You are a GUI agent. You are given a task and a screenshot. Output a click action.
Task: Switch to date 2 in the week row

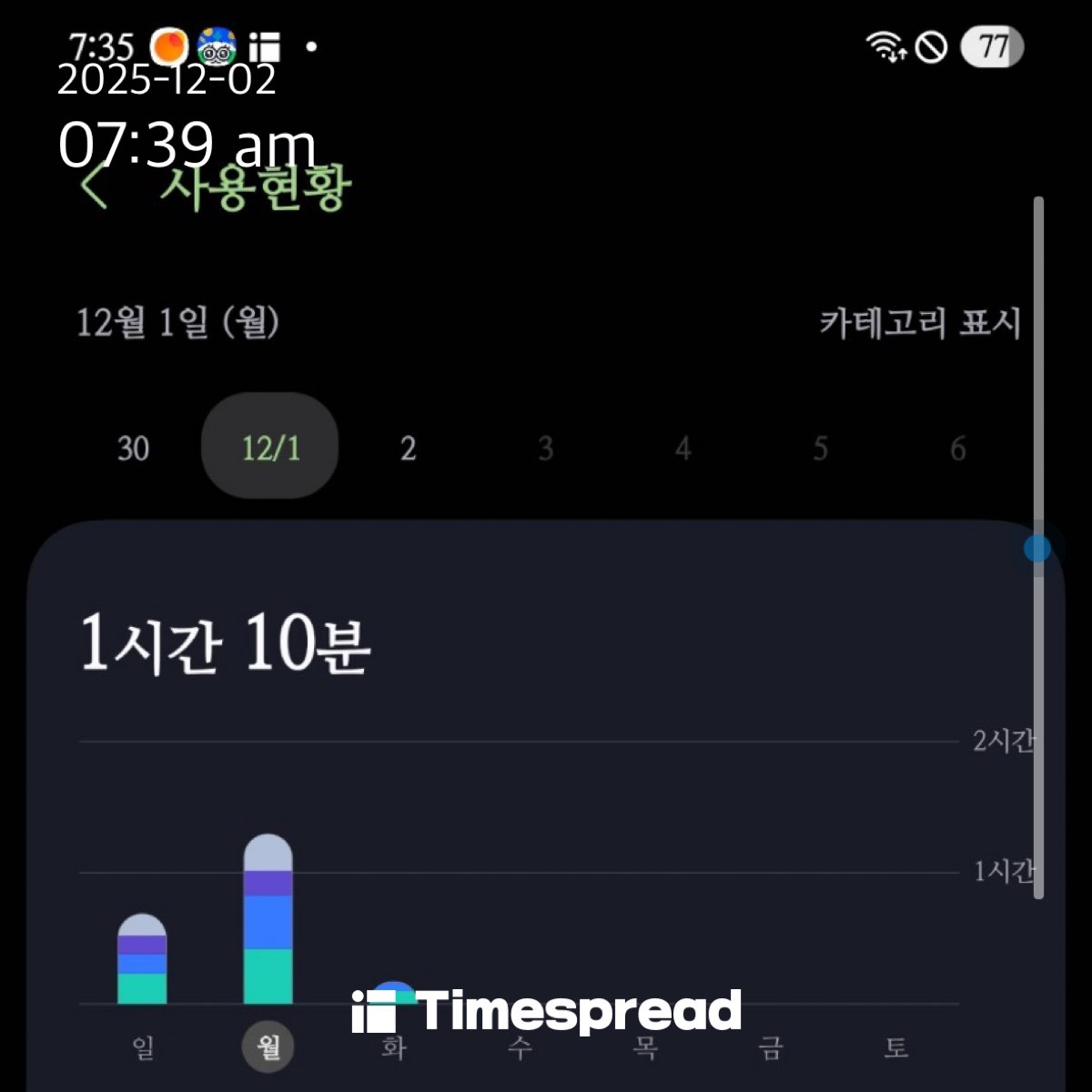click(408, 448)
